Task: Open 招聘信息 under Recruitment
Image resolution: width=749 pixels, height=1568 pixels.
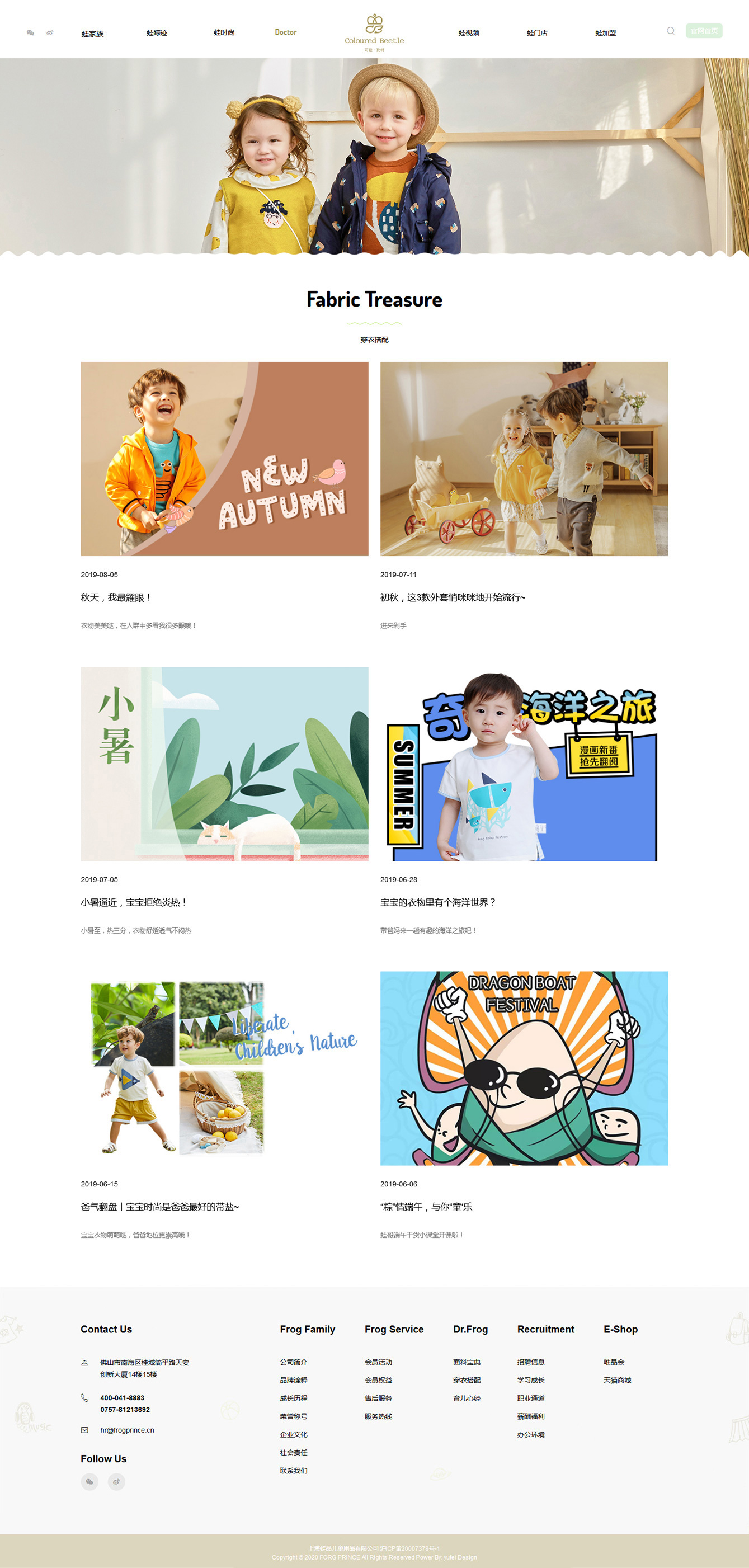Action: (x=531, y=1362)
